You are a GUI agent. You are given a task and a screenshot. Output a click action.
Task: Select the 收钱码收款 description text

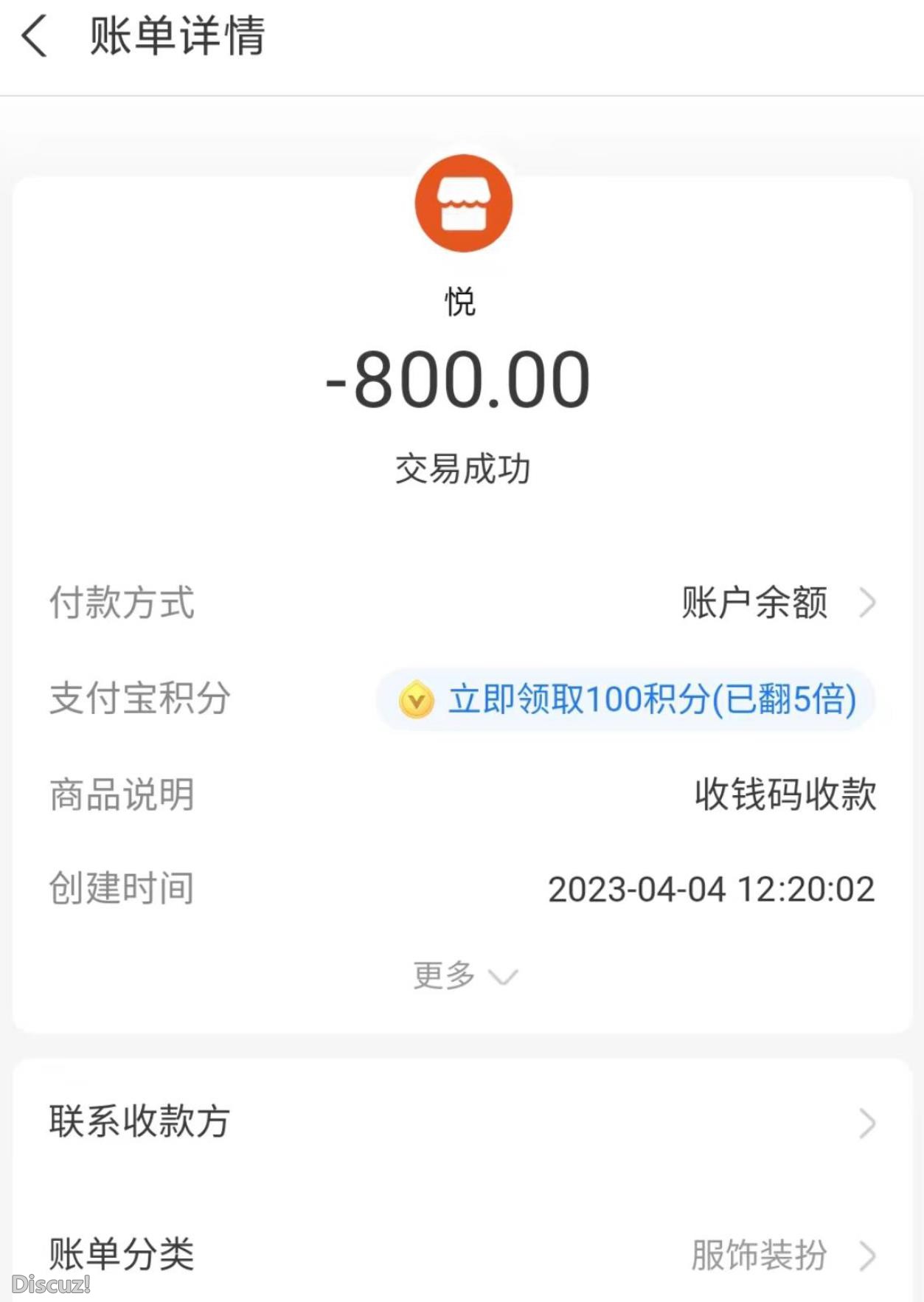point(786,794)
